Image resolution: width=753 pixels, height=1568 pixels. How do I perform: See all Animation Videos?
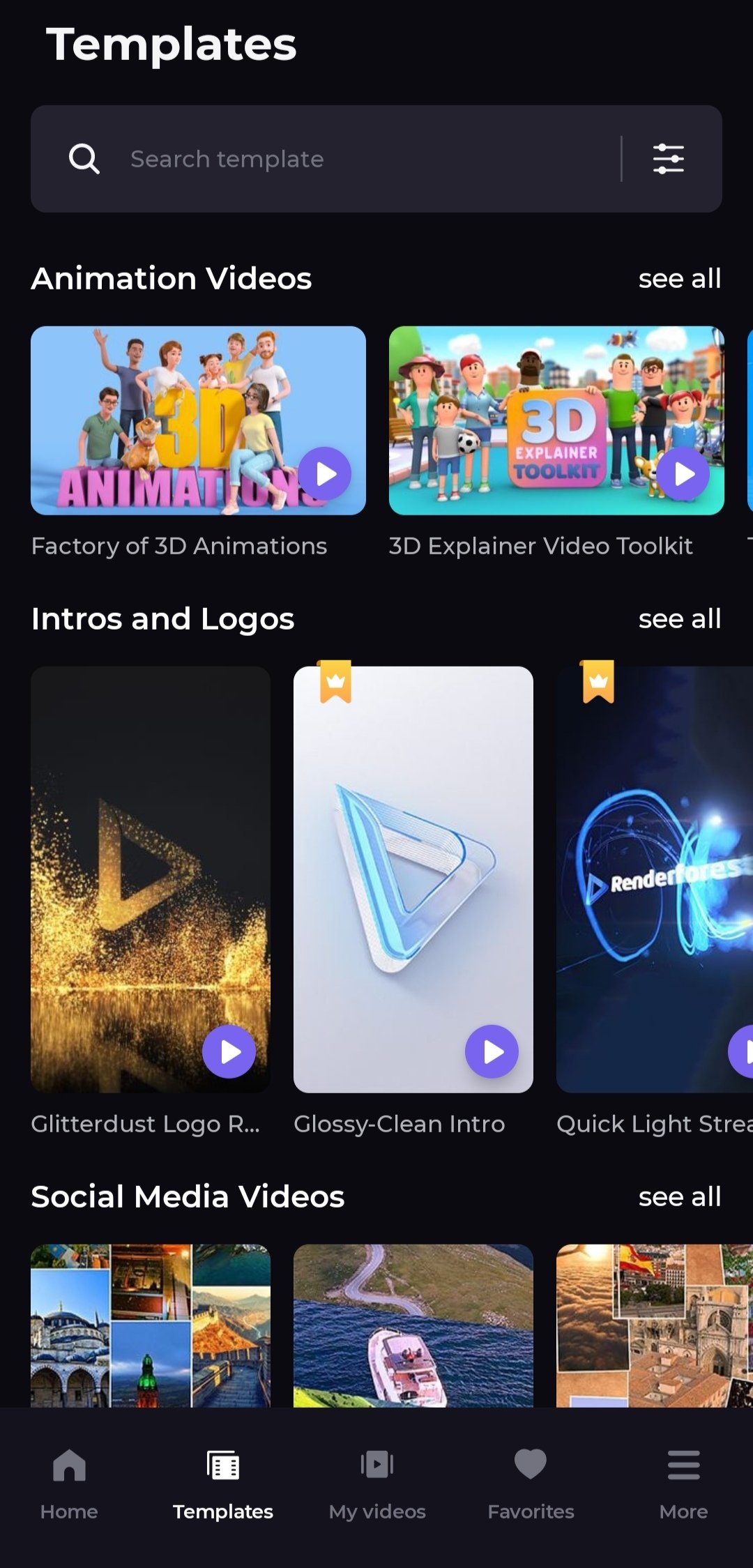point(679,279)
